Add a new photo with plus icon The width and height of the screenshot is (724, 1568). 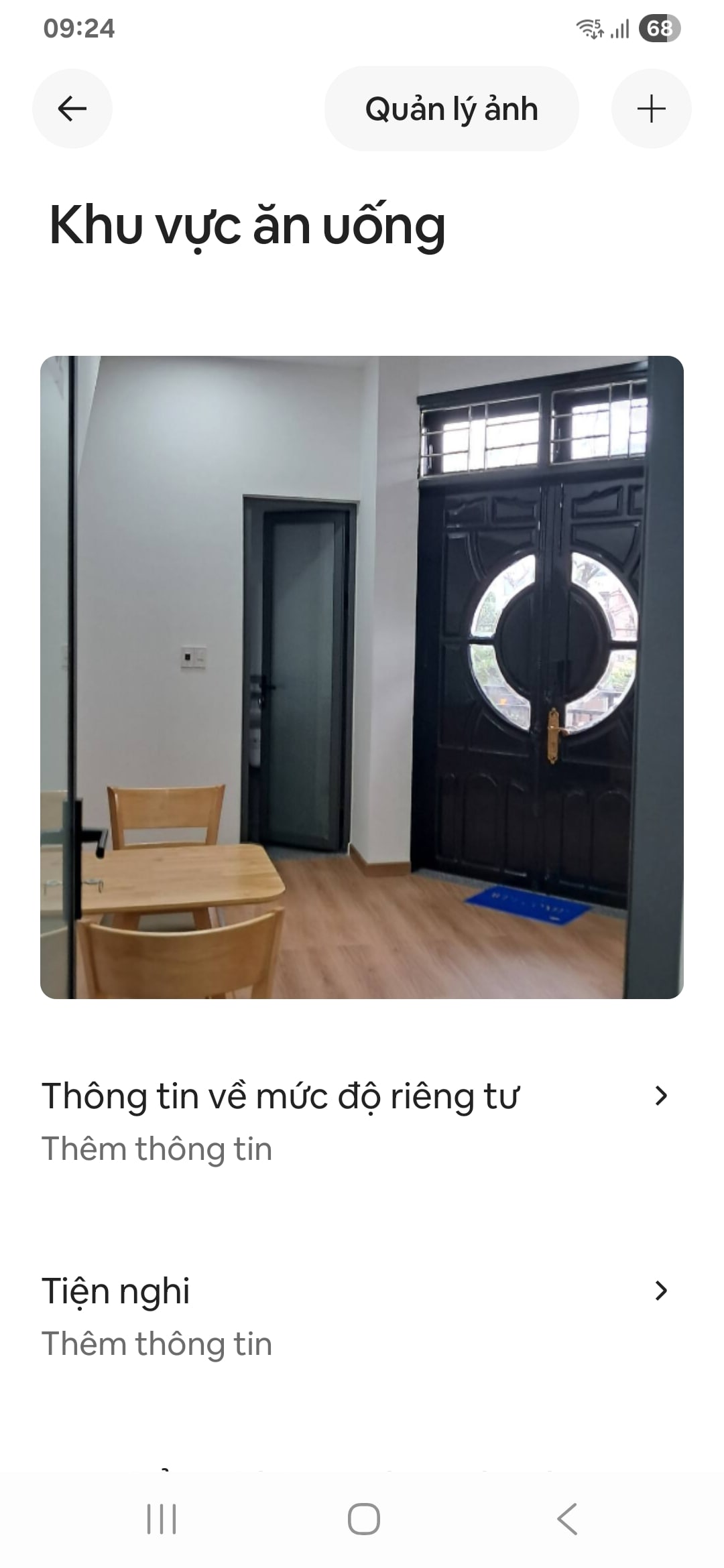(x=651, y=109)
